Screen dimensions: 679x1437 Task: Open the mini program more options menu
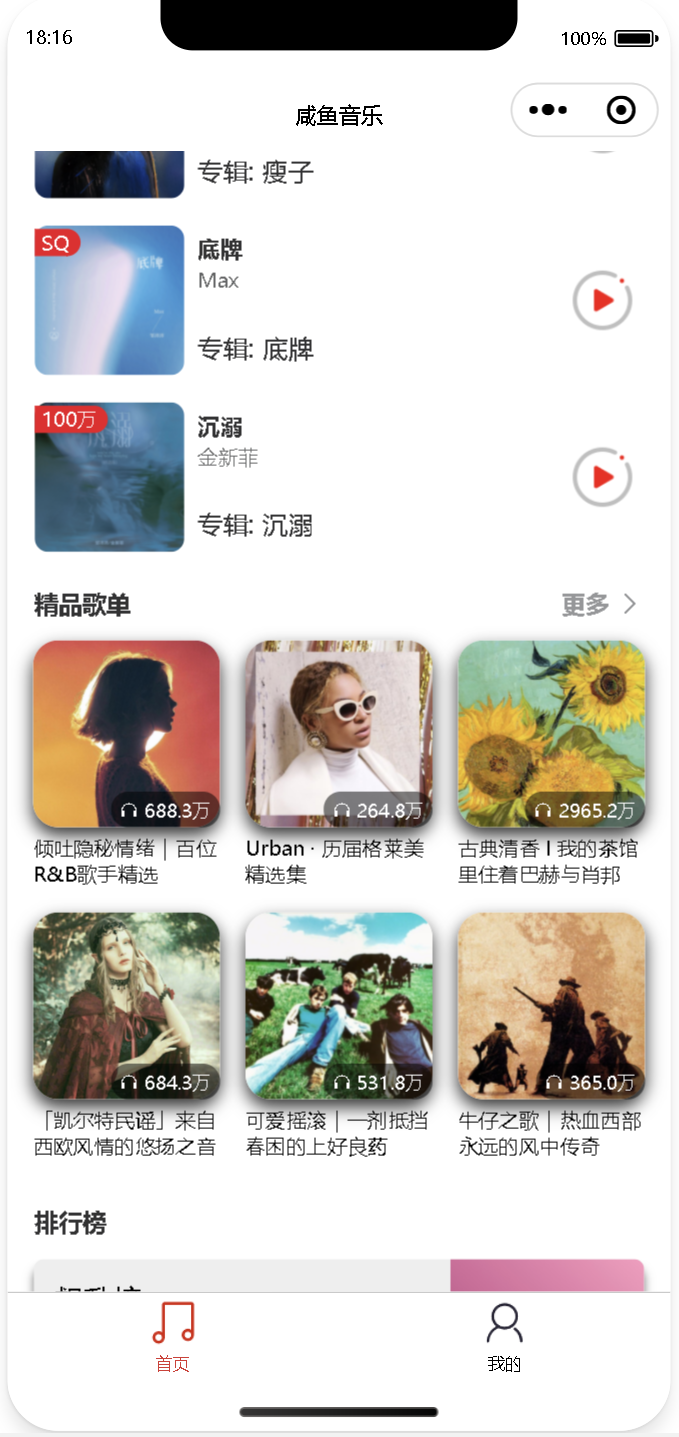548,110
